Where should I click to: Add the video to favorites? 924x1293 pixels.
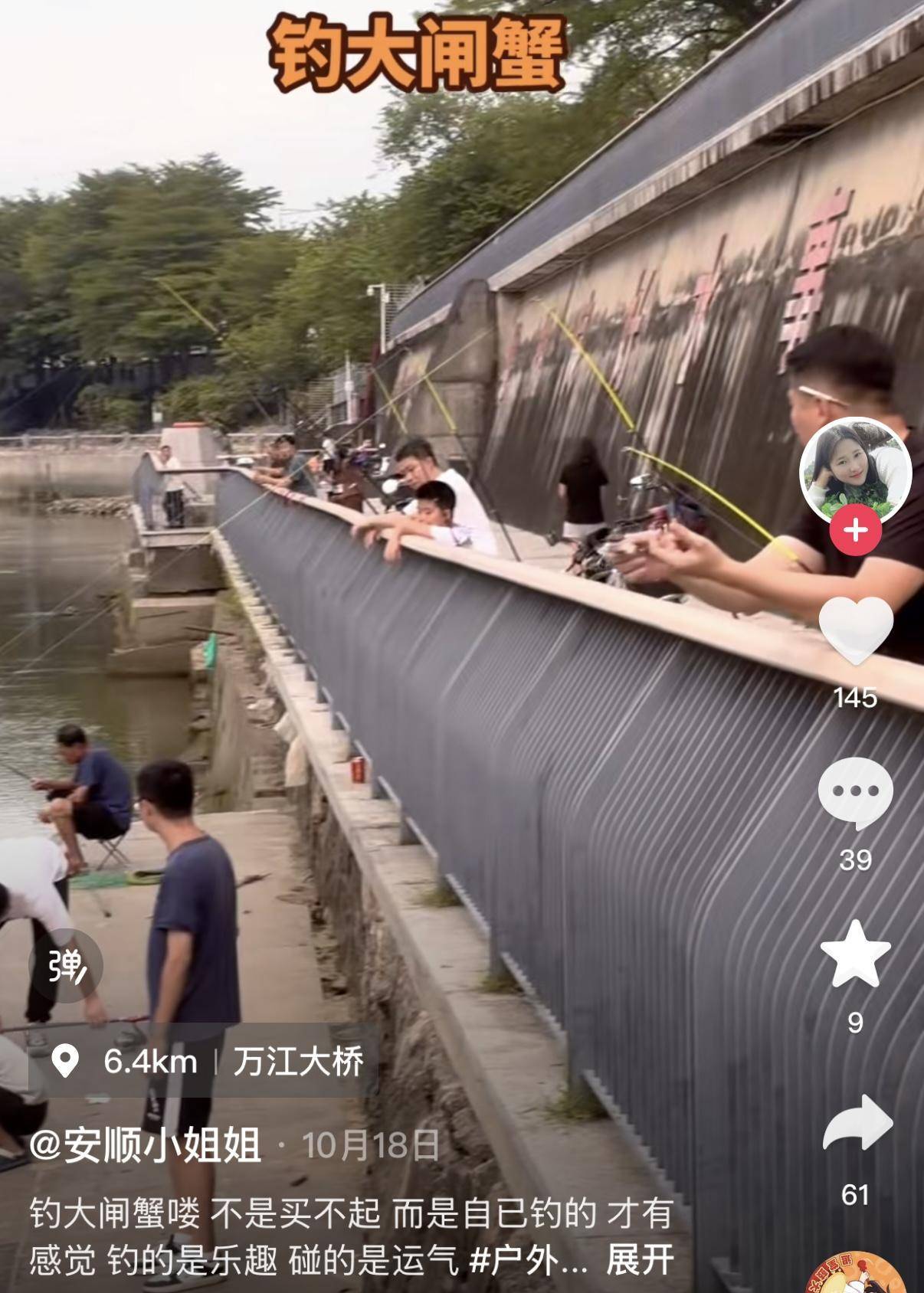[856, 954]
